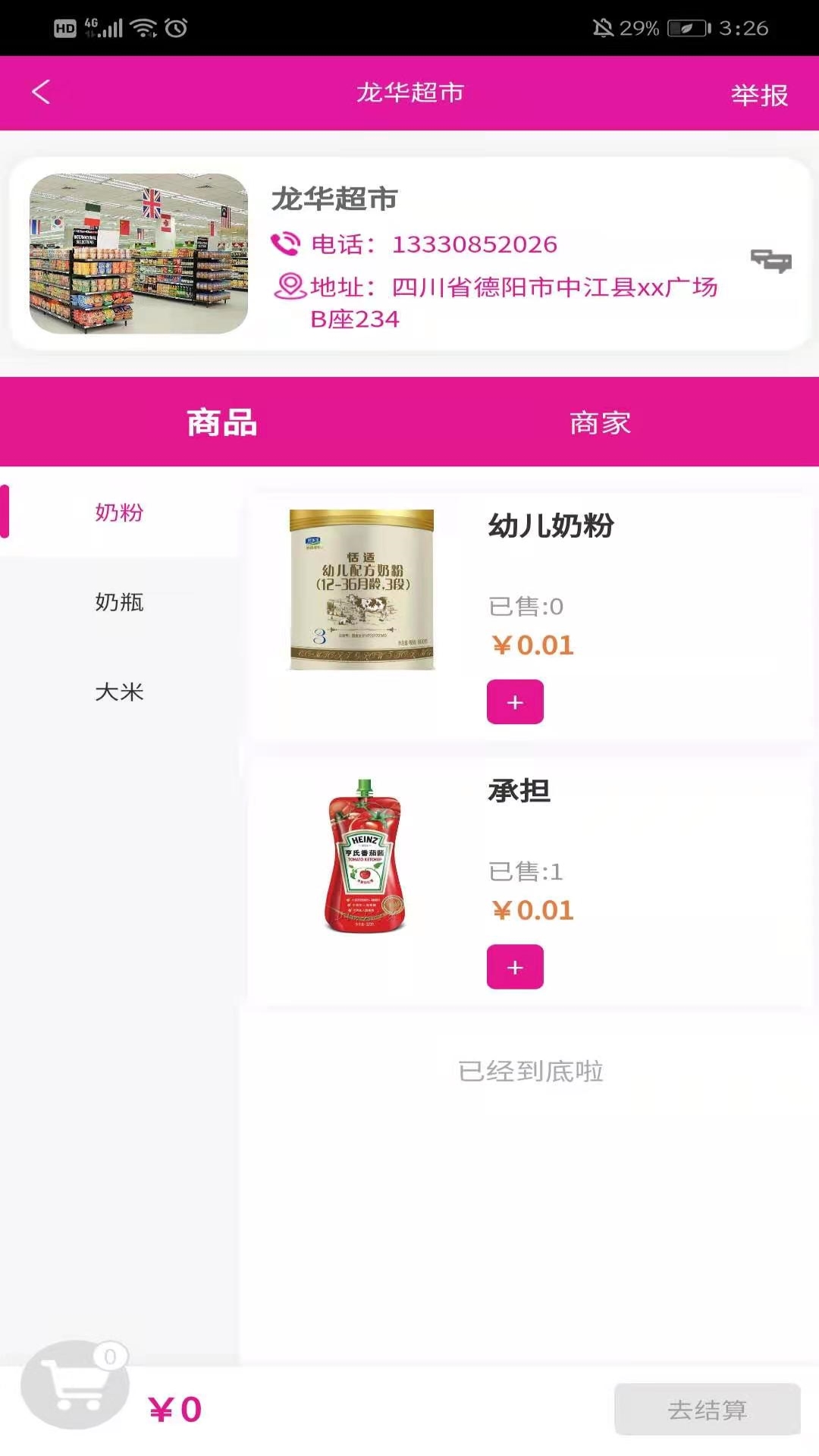
Task: Select the 奶瓶 category
Action: tap(119, 602)
